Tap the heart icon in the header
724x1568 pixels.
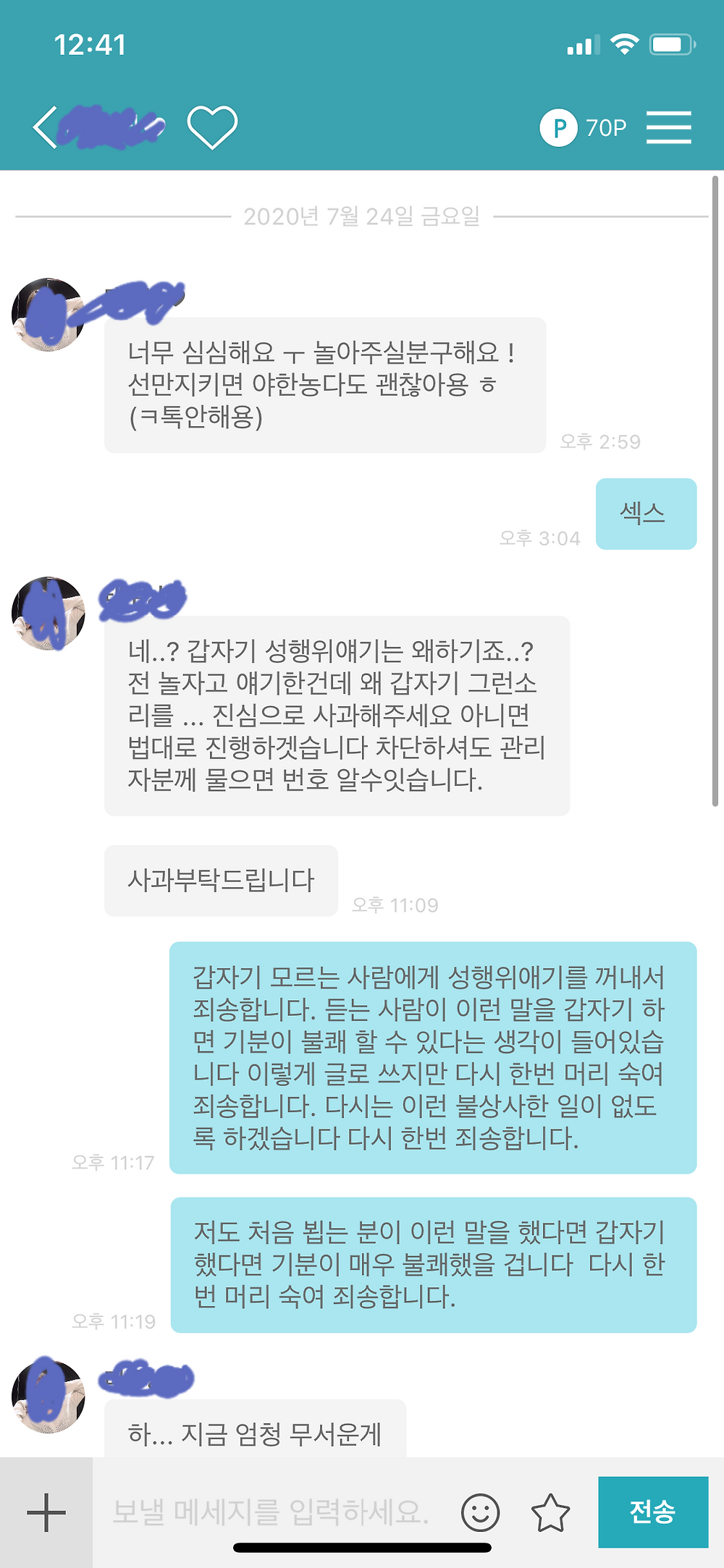pos(212,127)
